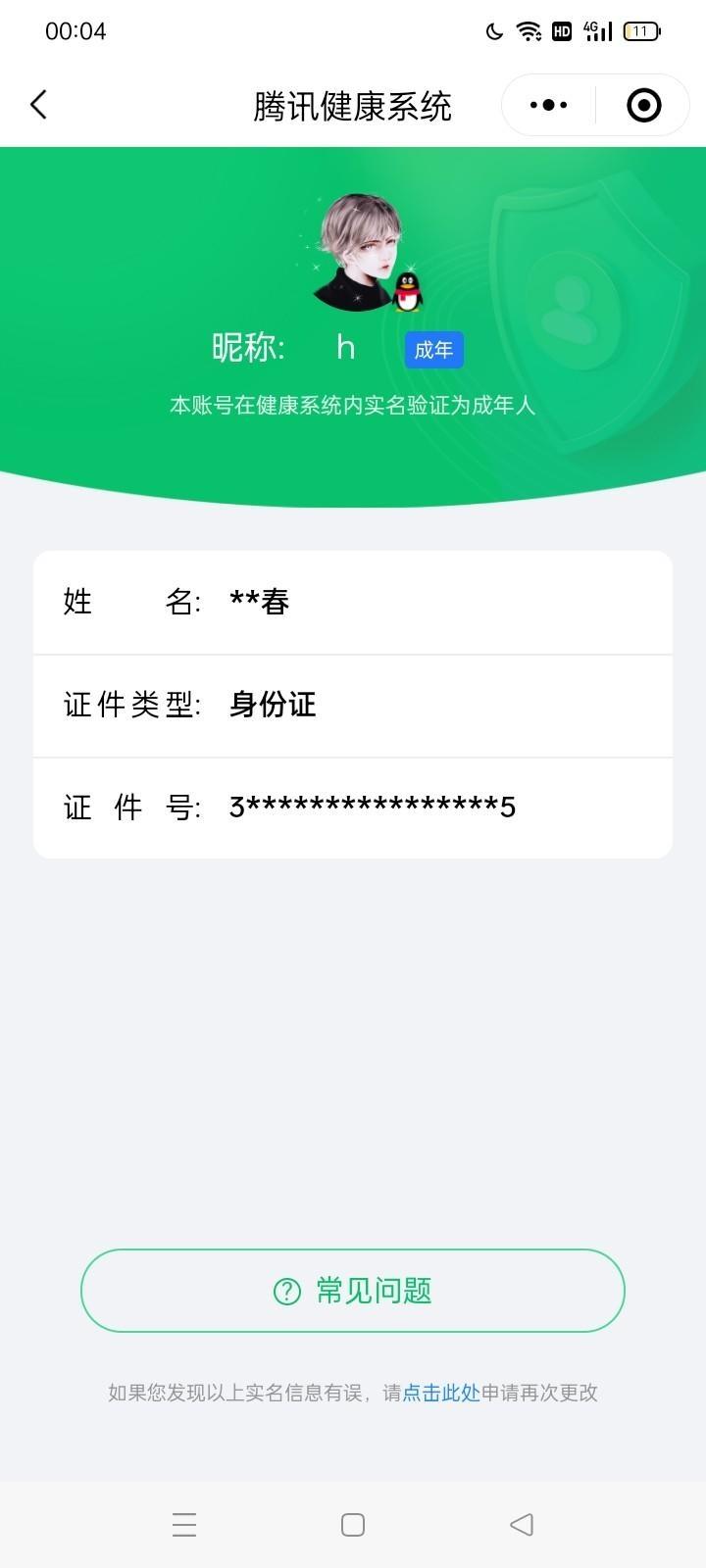Click the Wi-Fi status bar icon

coord(529,30)
